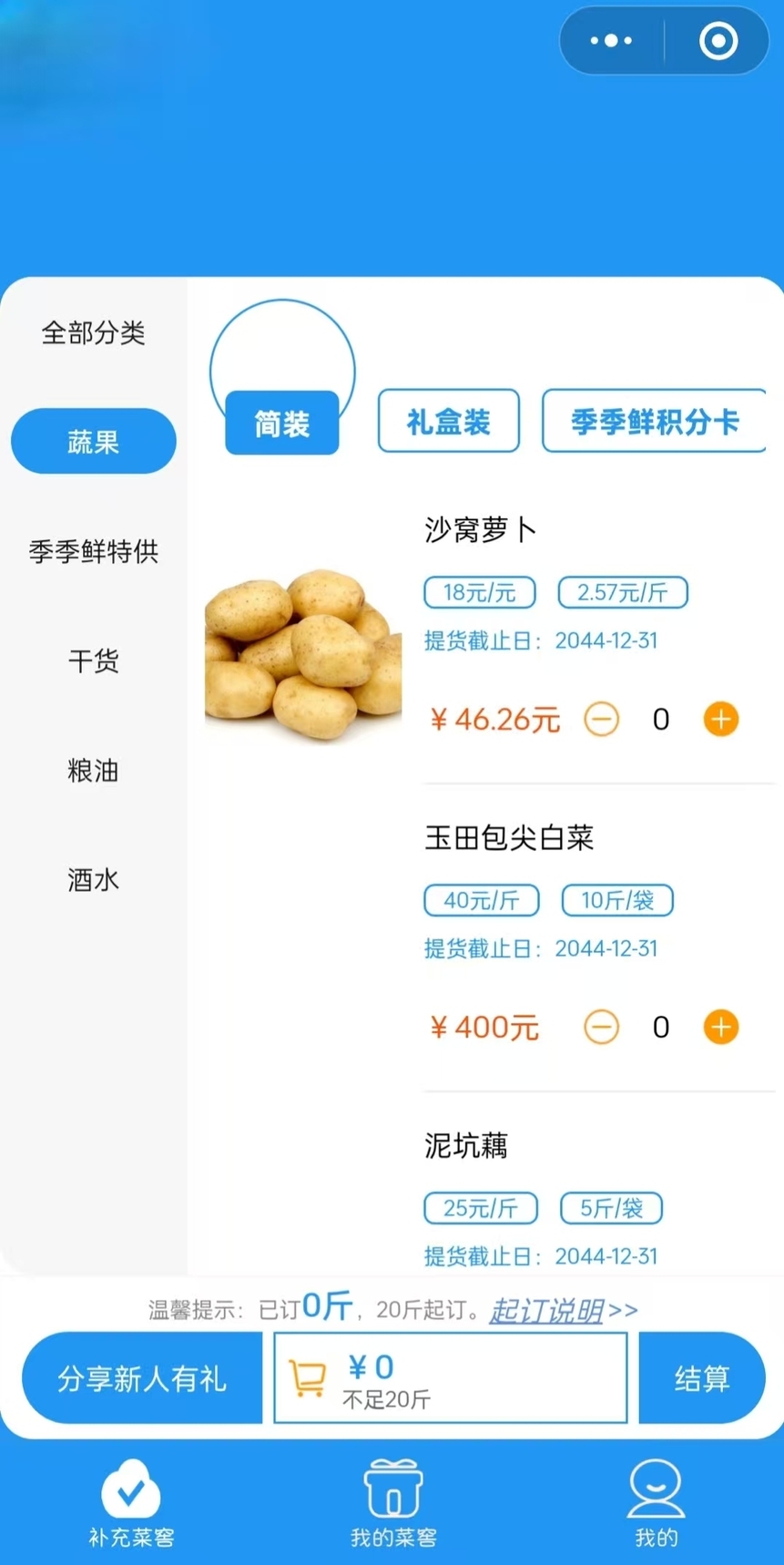Viewport: 784px width, 1565px height.
Task: Tap the 分享新人有礼 button
Action: point(142,1378)
